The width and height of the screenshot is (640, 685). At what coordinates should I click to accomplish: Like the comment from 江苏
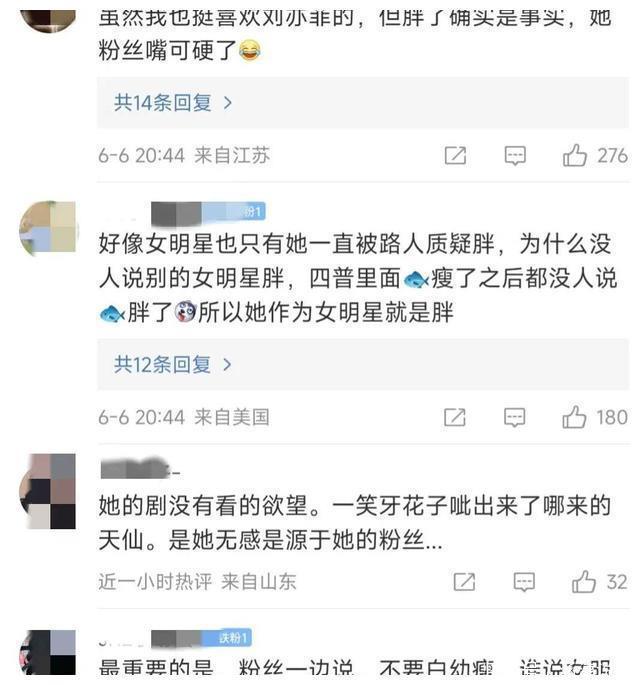click(x=575, y=155)
